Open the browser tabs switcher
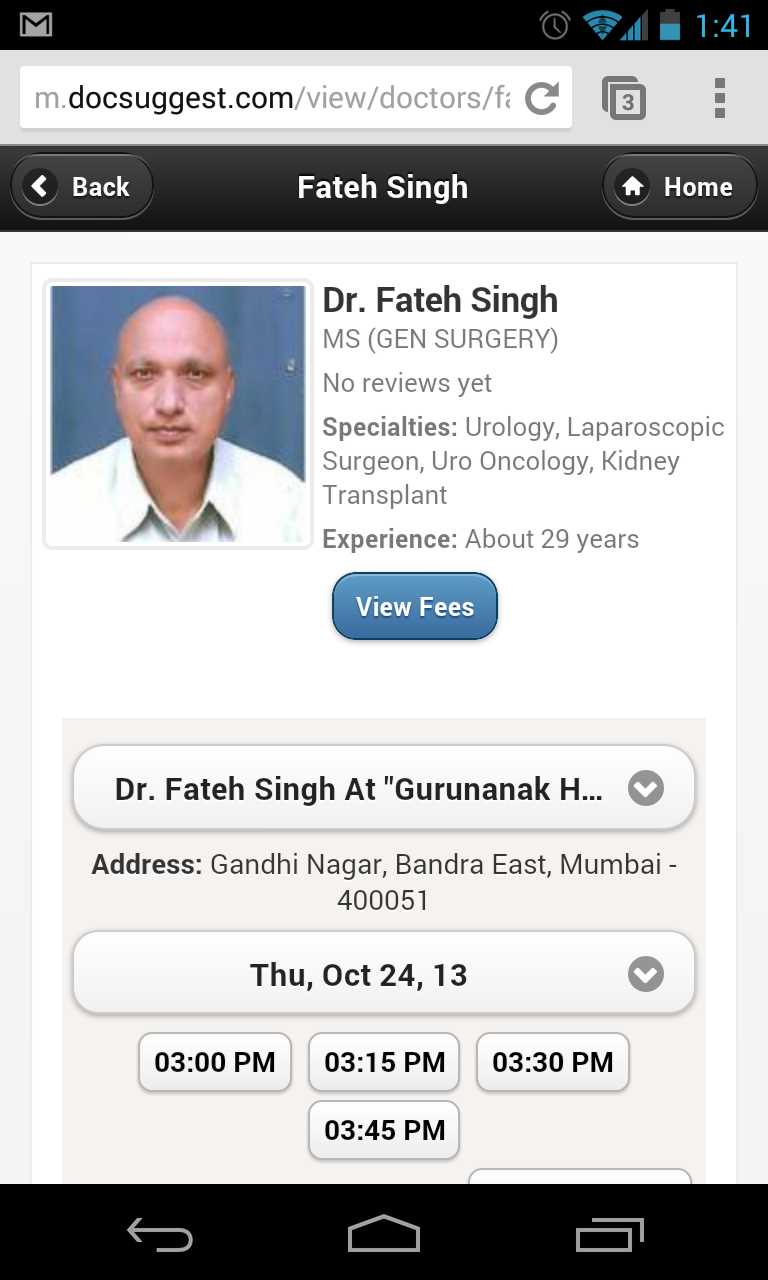 click(624, 99)
